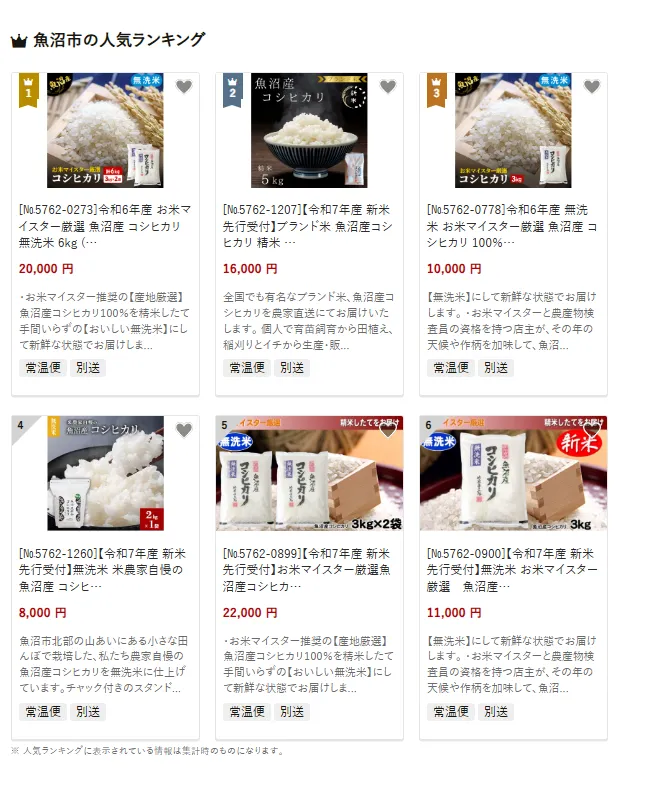Viewport: 657px width, 799px height.
Task: Tap the heart on rank 3 item №5762-0778
Action: click(x=592, y=87)
